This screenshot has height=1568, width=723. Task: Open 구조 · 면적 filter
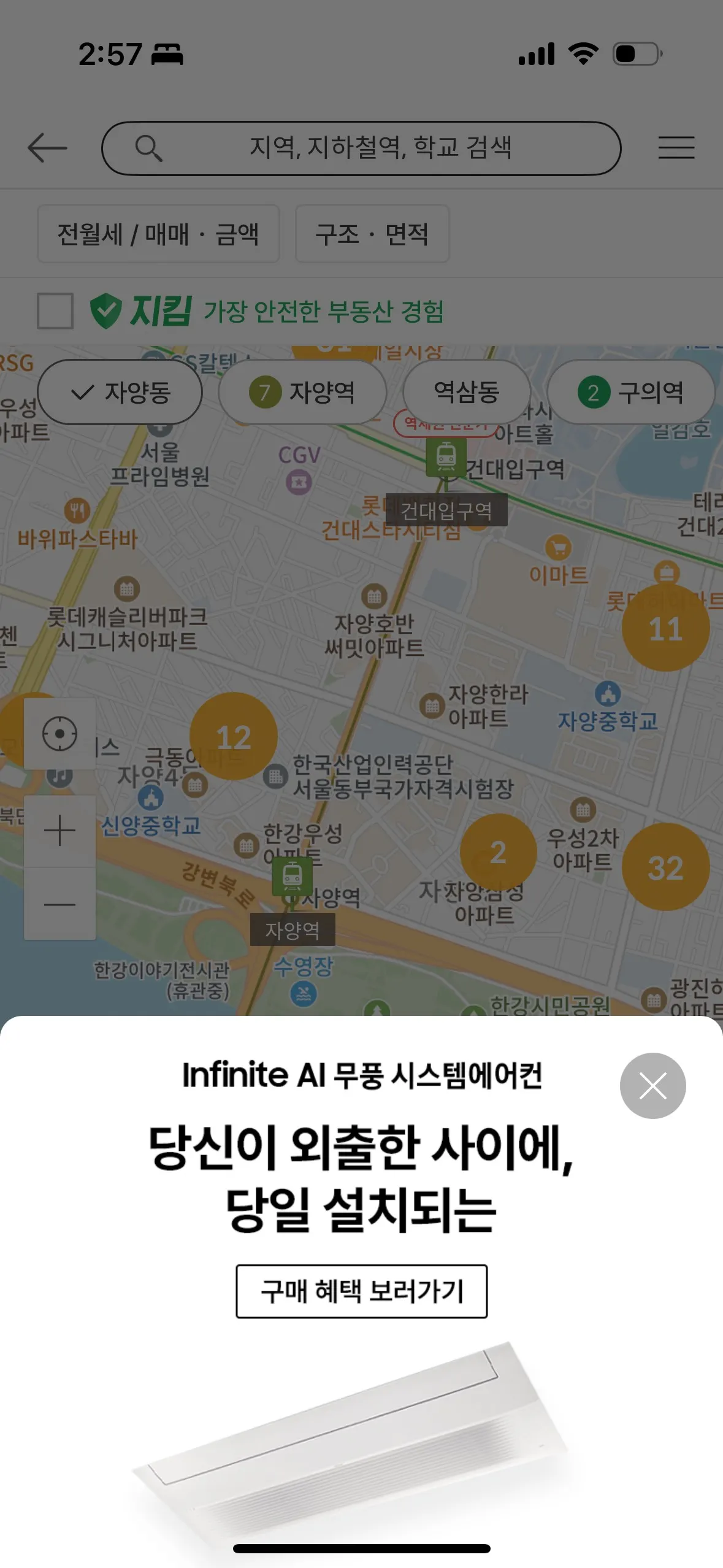point(372,234)
